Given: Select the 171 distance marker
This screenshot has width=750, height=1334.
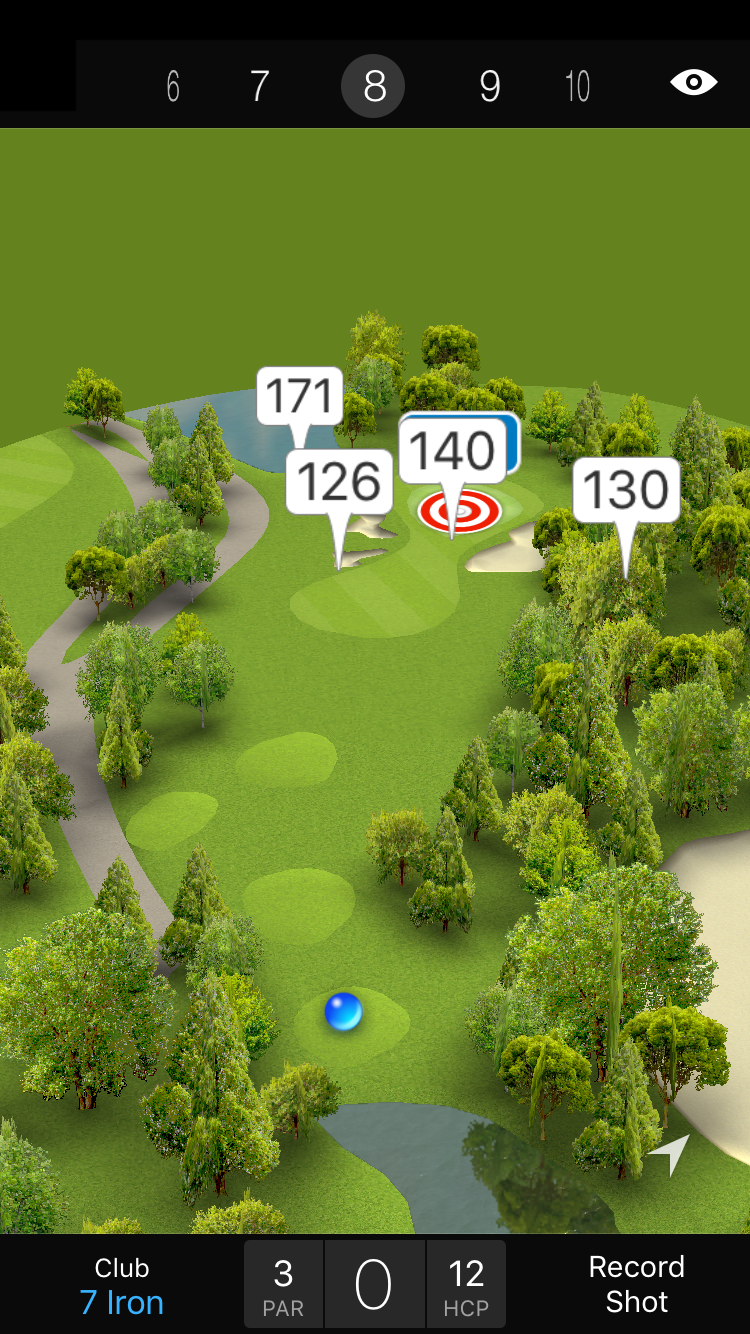Looking at the screenshot, I should coord(299,397).
